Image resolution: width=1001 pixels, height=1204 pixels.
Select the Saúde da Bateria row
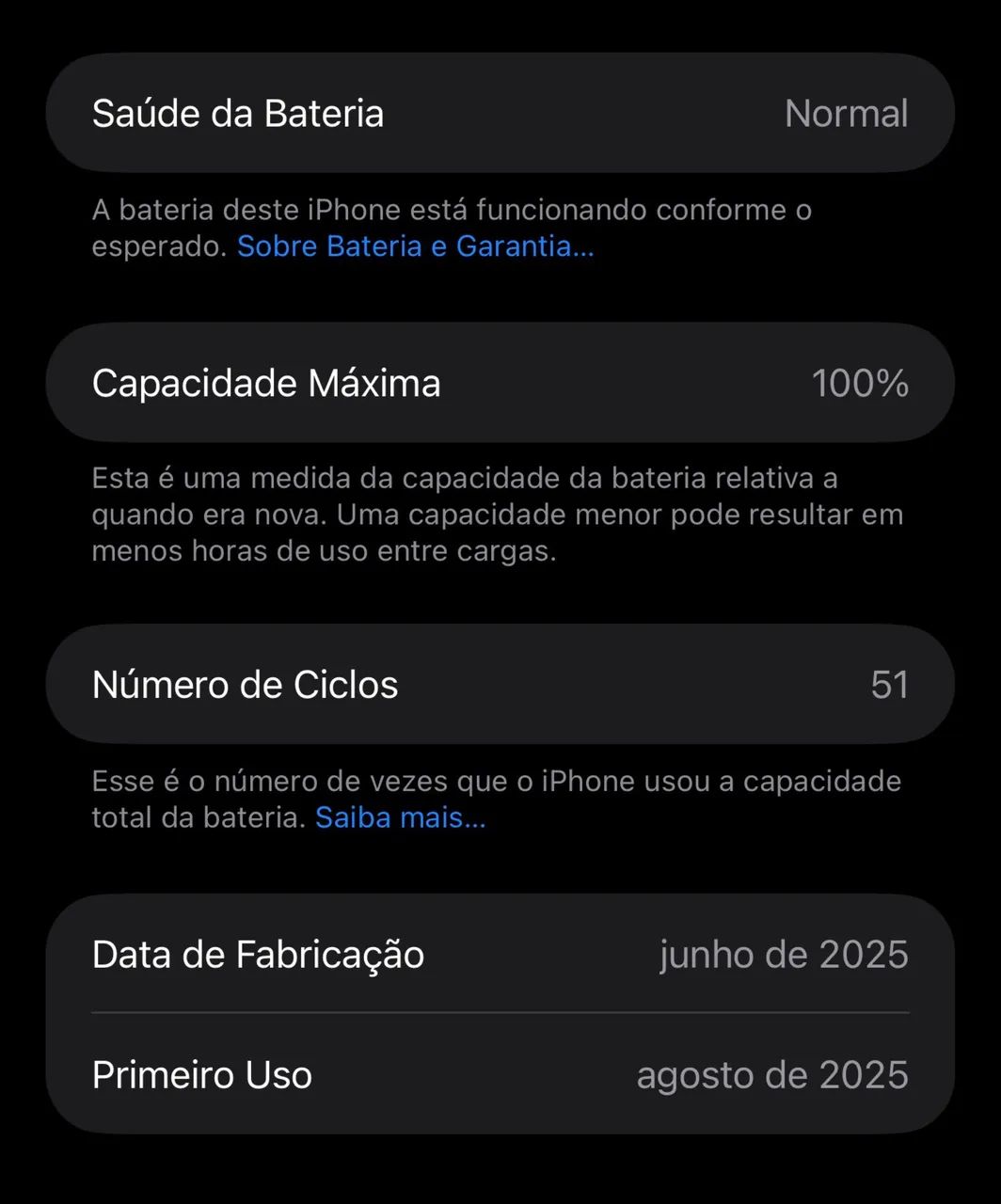[500, 112]
